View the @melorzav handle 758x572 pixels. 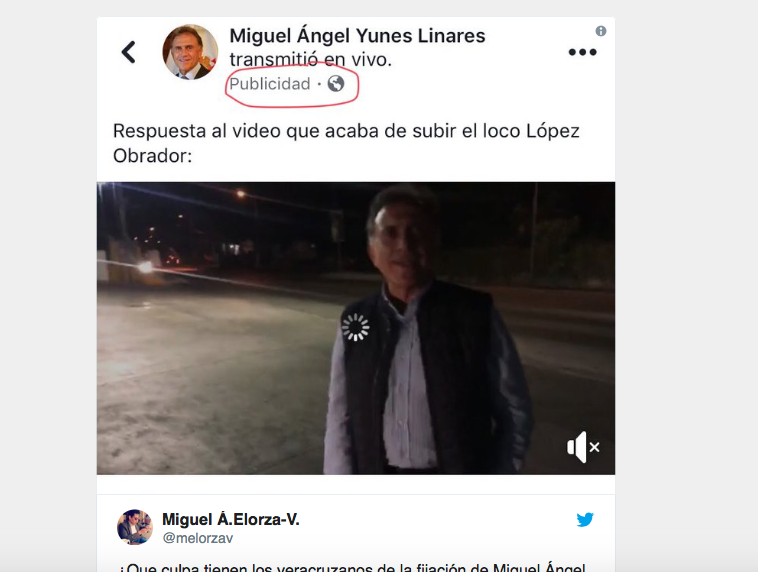pos(197,539)
